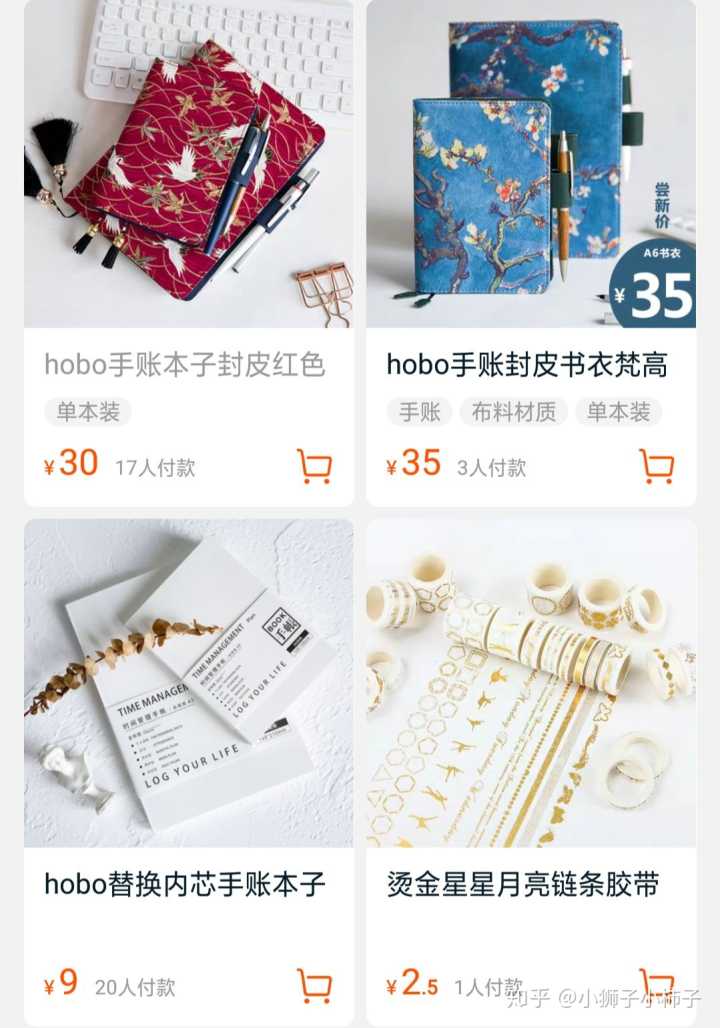
Task: Add the ¥35 Van Gogh cover to cart
Action: pyautogui.click(x=656, y=466)
